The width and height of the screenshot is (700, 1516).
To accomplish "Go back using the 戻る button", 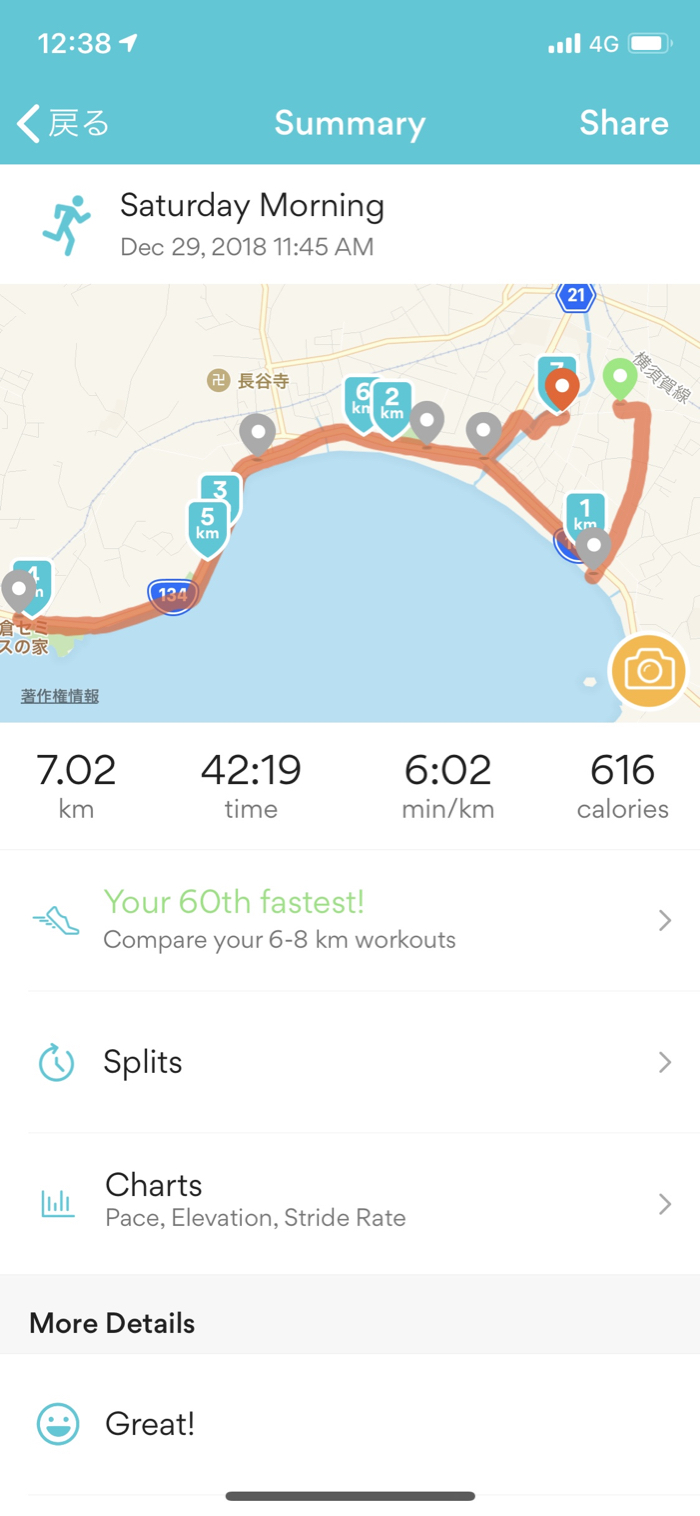I will [63, 123].
